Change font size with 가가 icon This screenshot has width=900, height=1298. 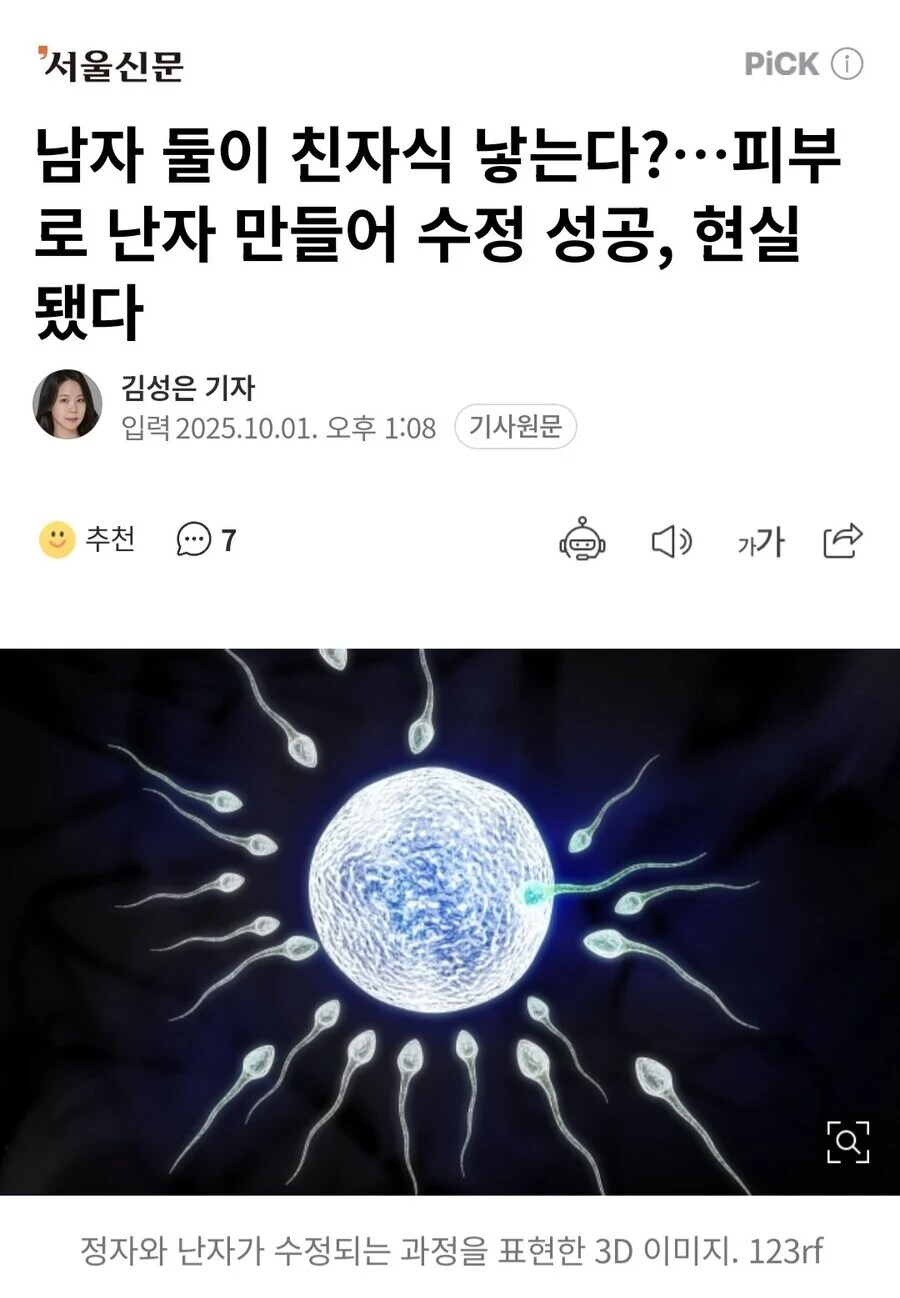760,542
